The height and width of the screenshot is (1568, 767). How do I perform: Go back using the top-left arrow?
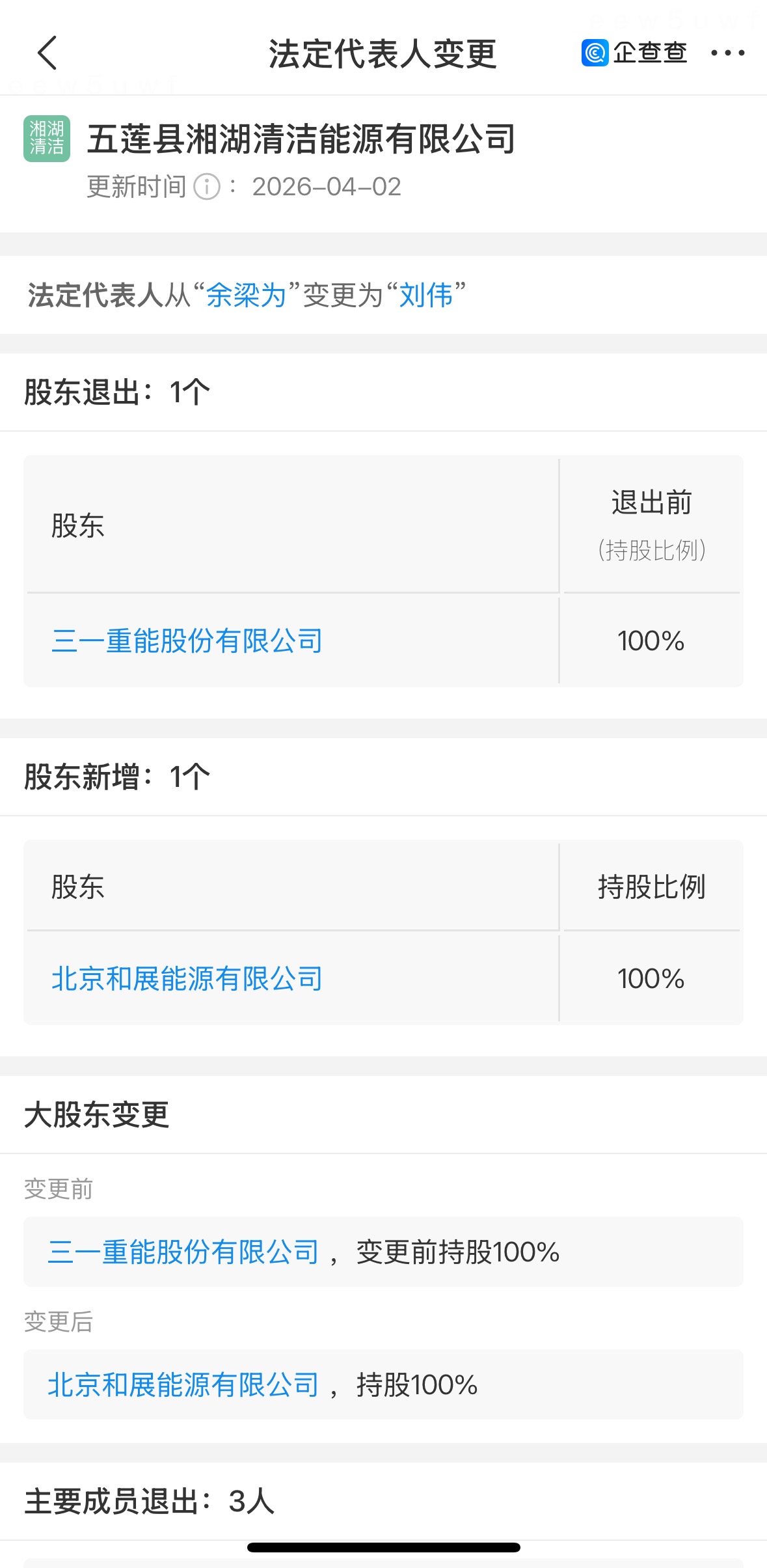point(47,53)
